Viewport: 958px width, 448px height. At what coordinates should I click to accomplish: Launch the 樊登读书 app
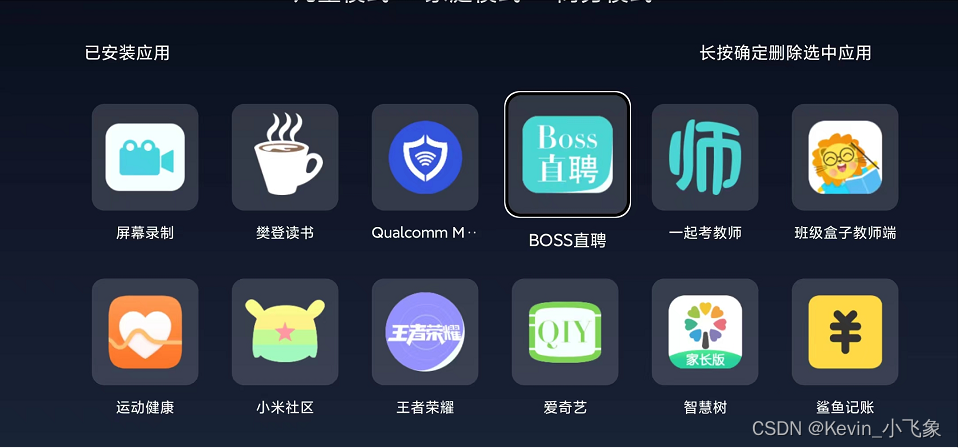pos(285,158)
